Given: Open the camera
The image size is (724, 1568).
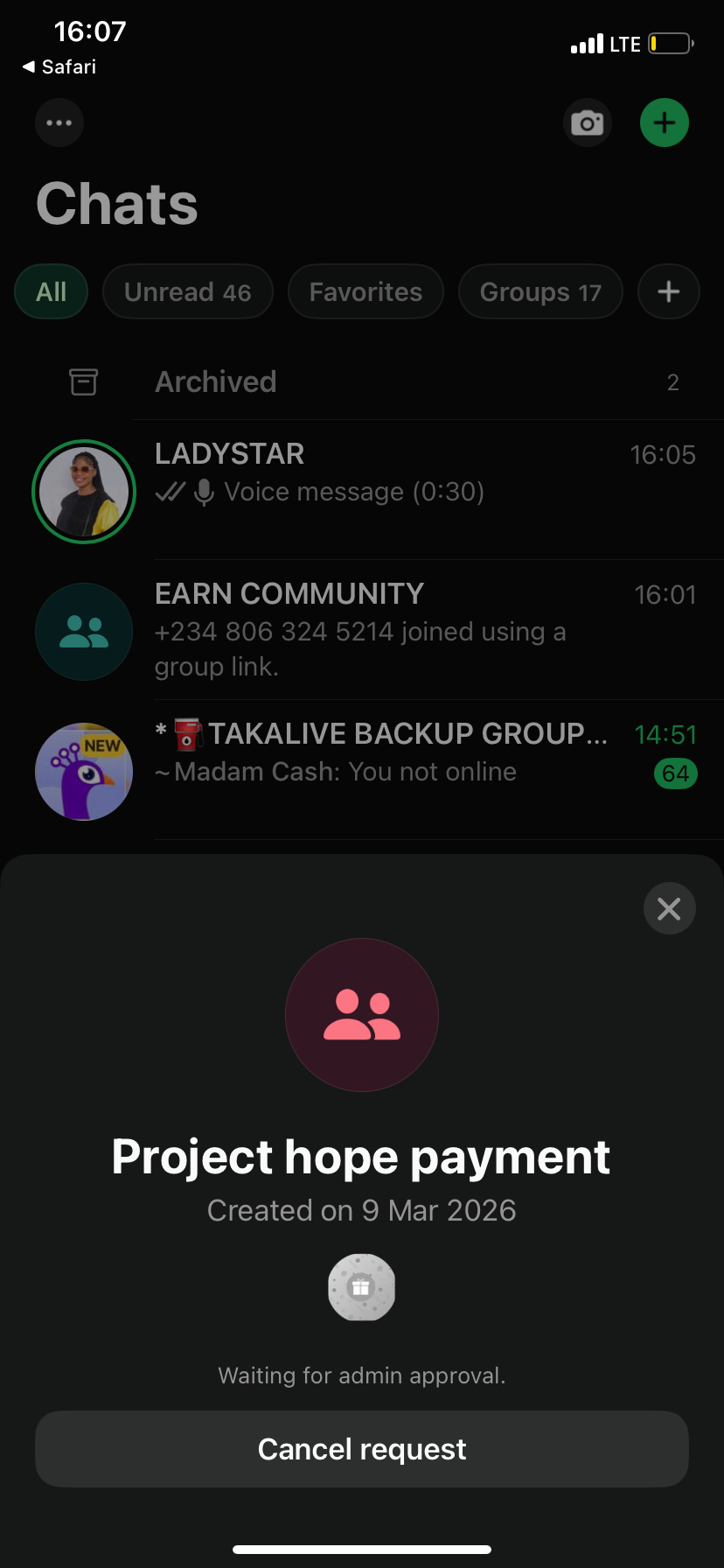Looking at the screenshot, I should coord(587,122).
